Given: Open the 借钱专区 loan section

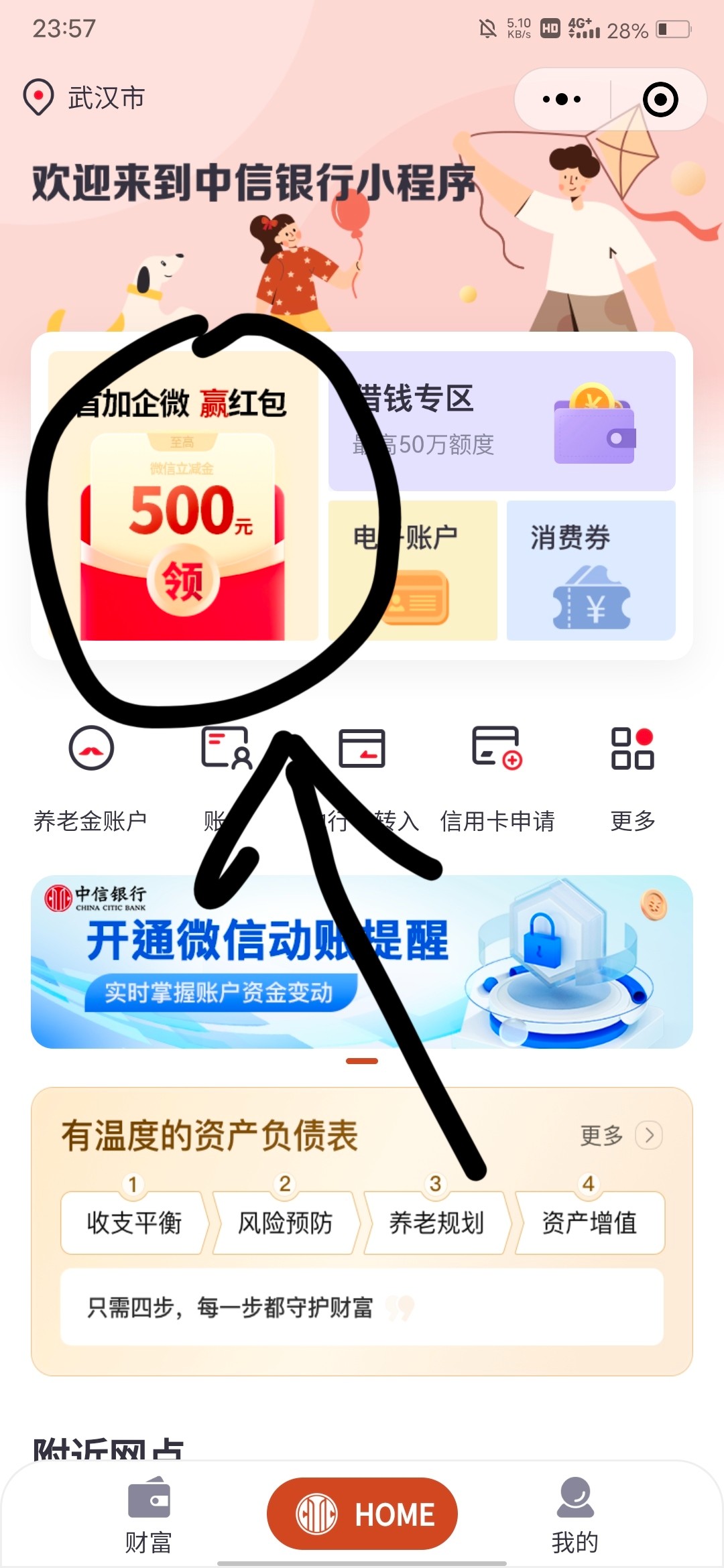Looking at the screenshot, I should click(501, 421).
